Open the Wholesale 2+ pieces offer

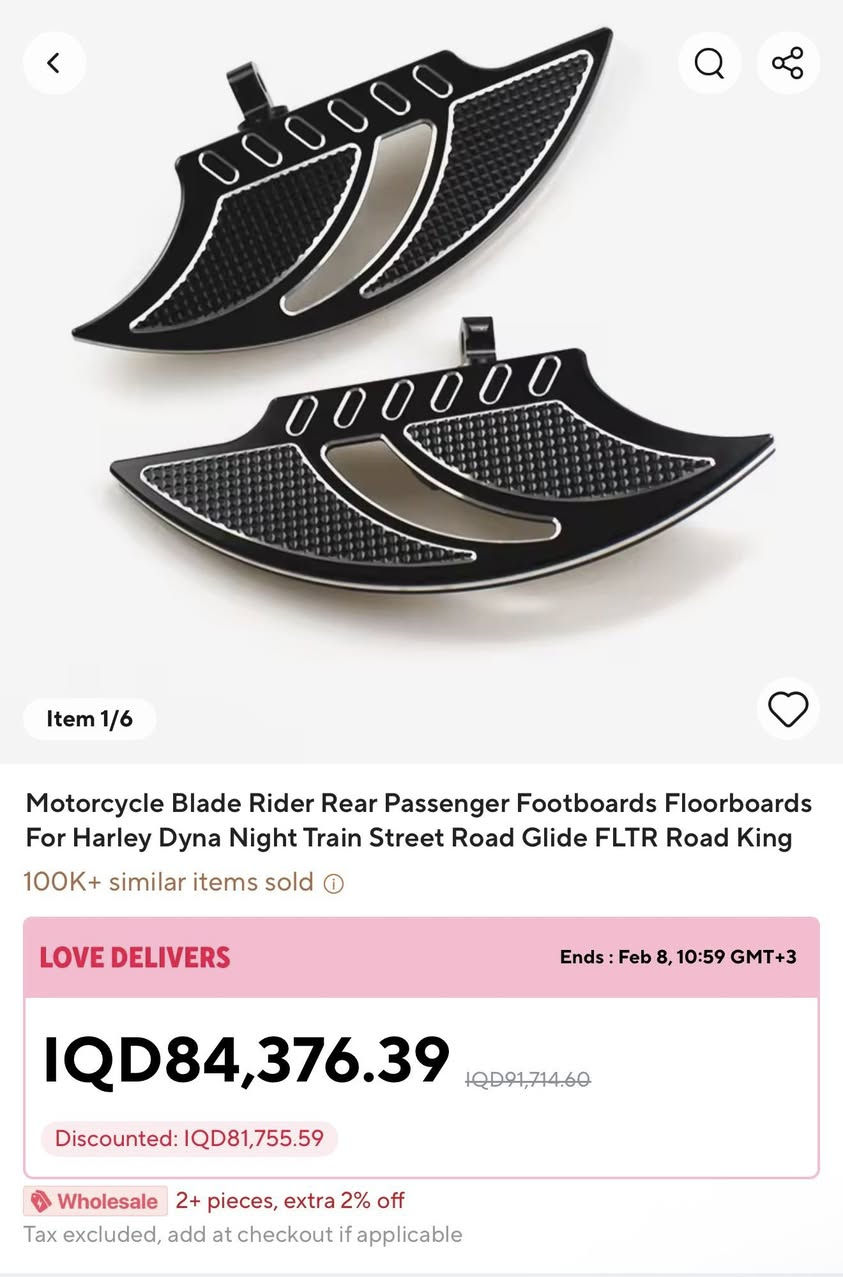click(x=219, y=1201)
